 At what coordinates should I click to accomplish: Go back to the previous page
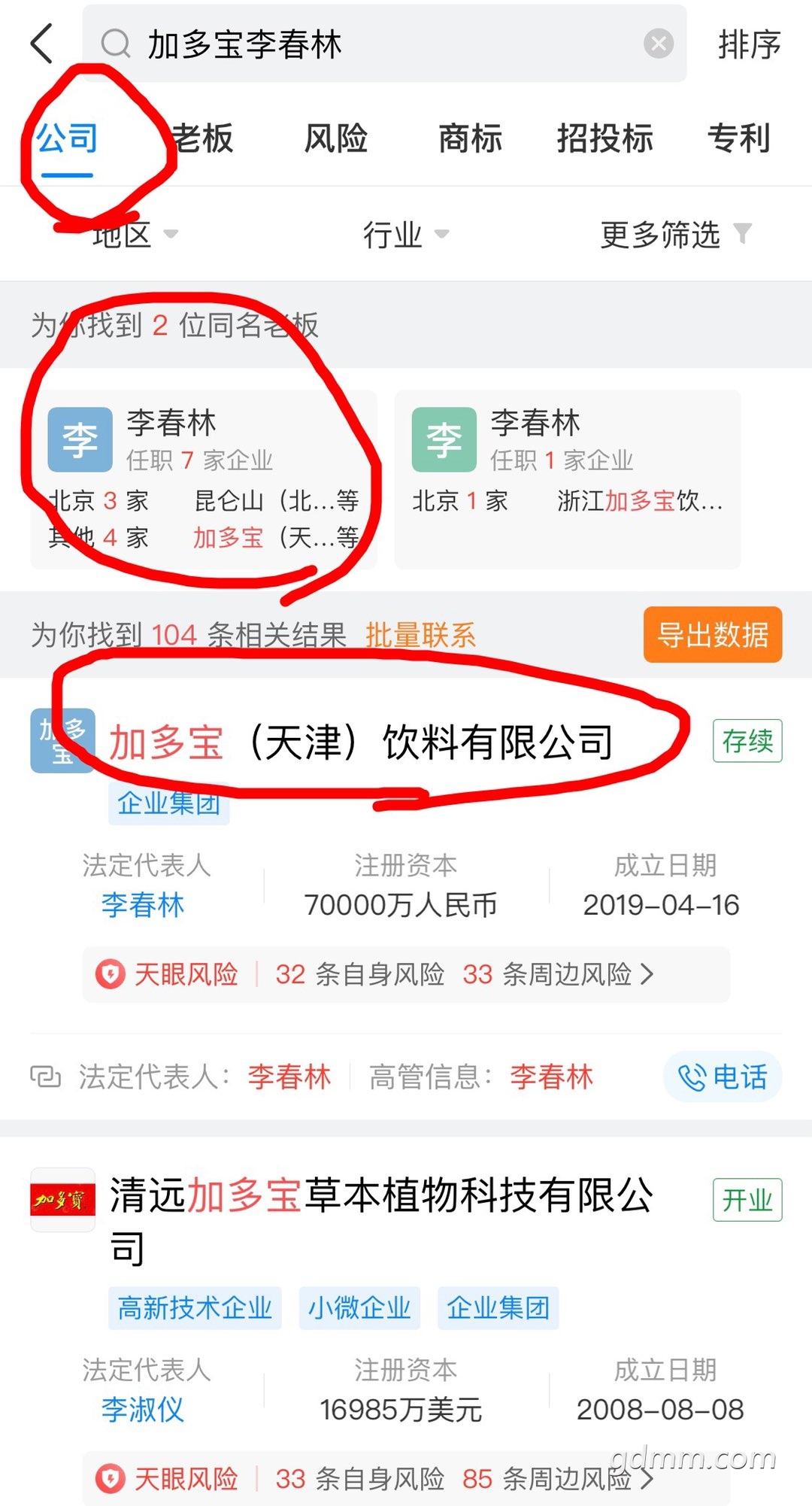point(43,44)
